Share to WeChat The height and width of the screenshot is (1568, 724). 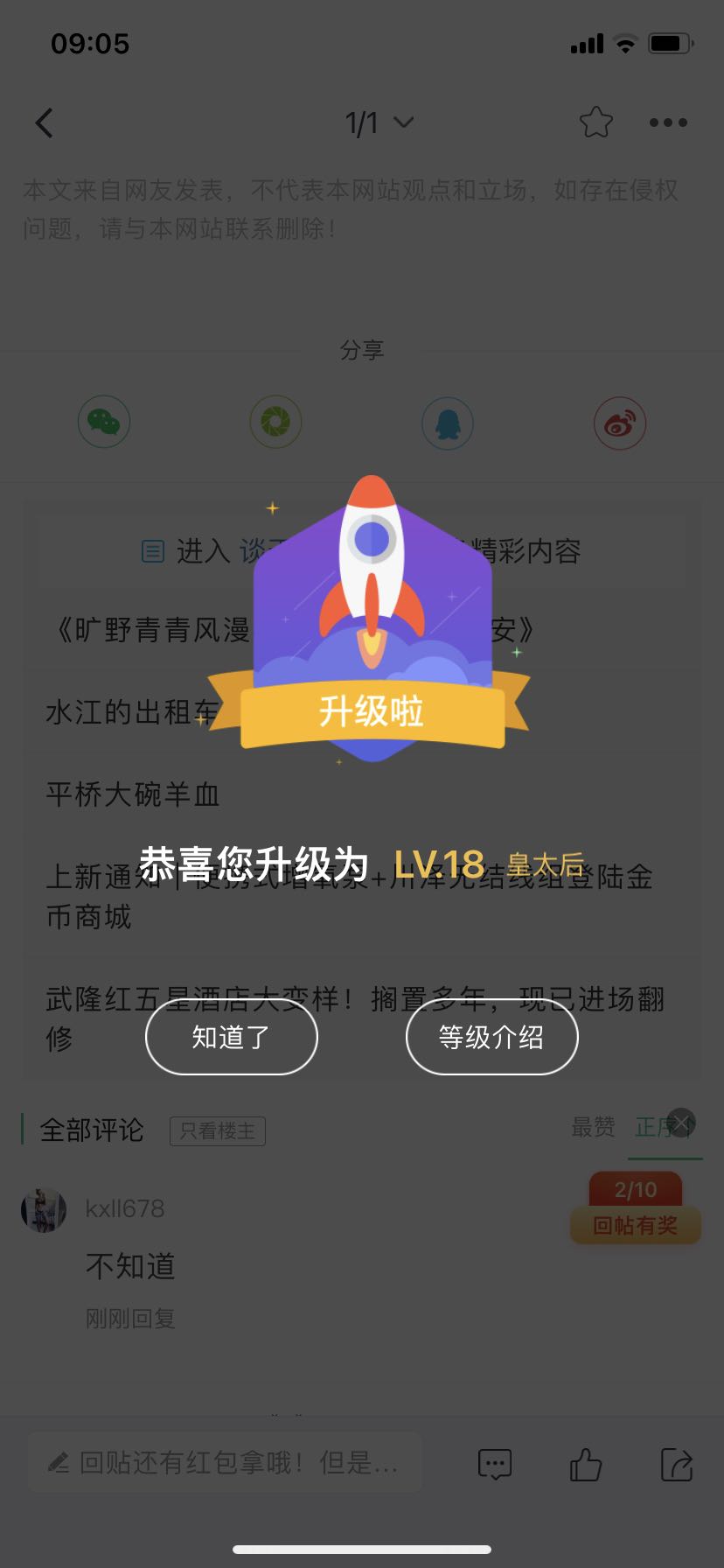(x=104, y=423)
